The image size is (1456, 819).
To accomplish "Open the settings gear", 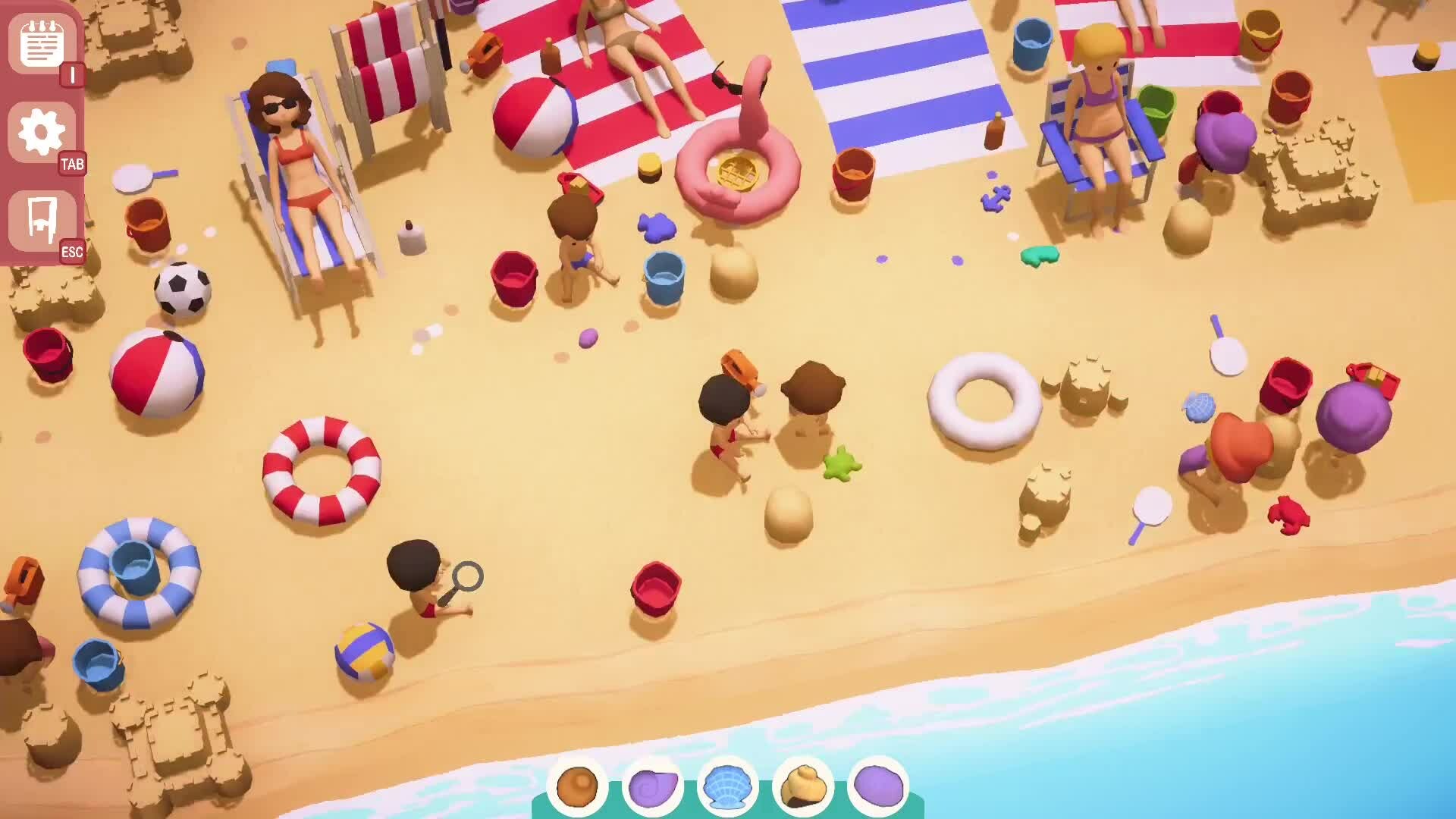I will [42, 132].
